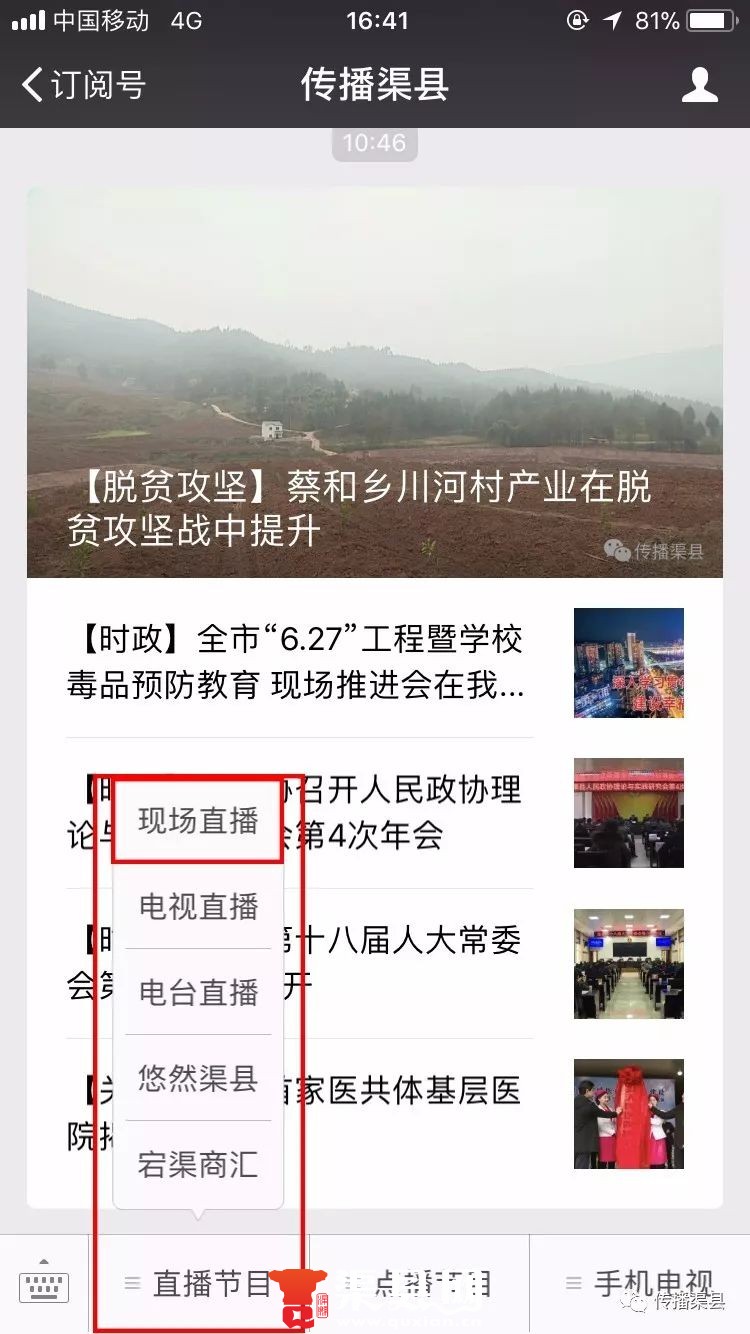Open the 手机电视 bottom menu

point(640,1284)
